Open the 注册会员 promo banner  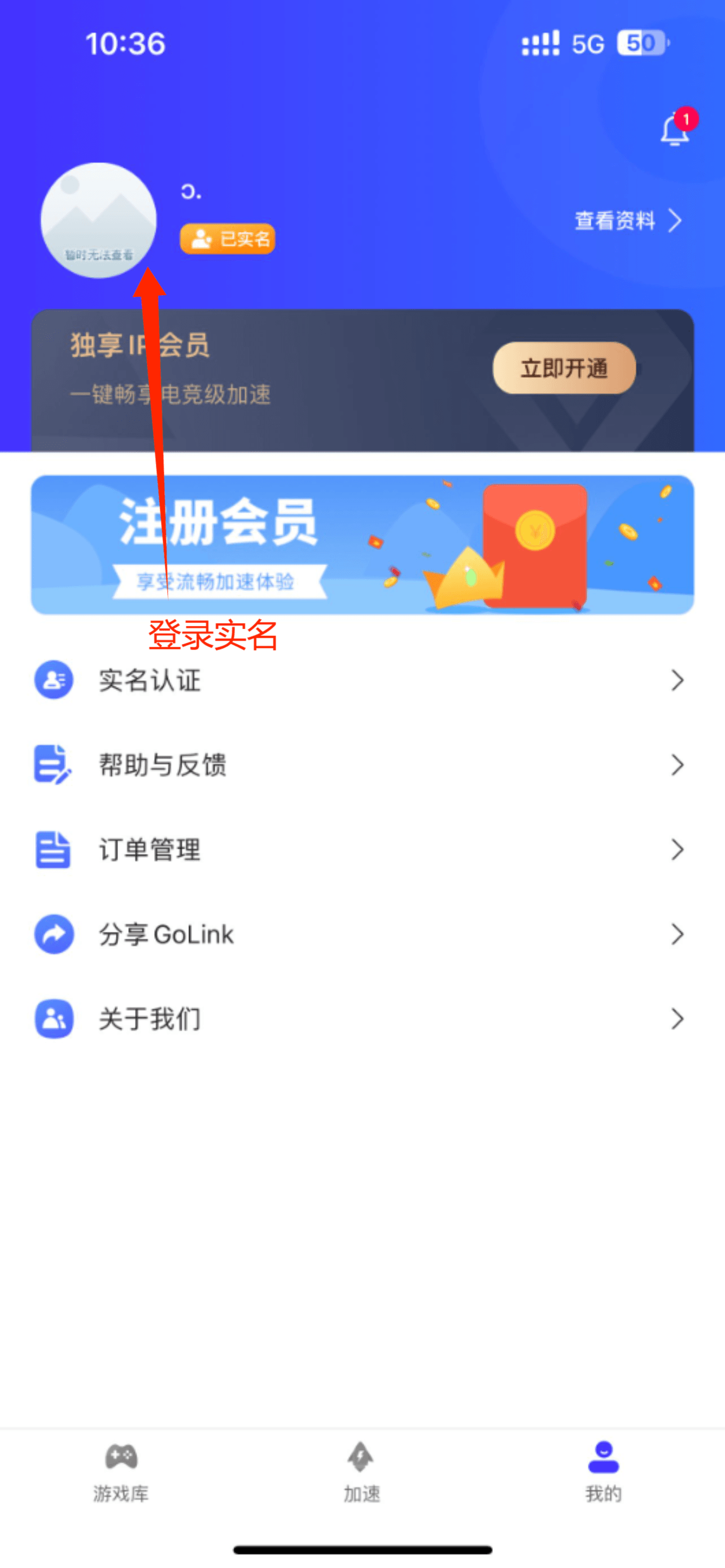(x=362, y=544)
